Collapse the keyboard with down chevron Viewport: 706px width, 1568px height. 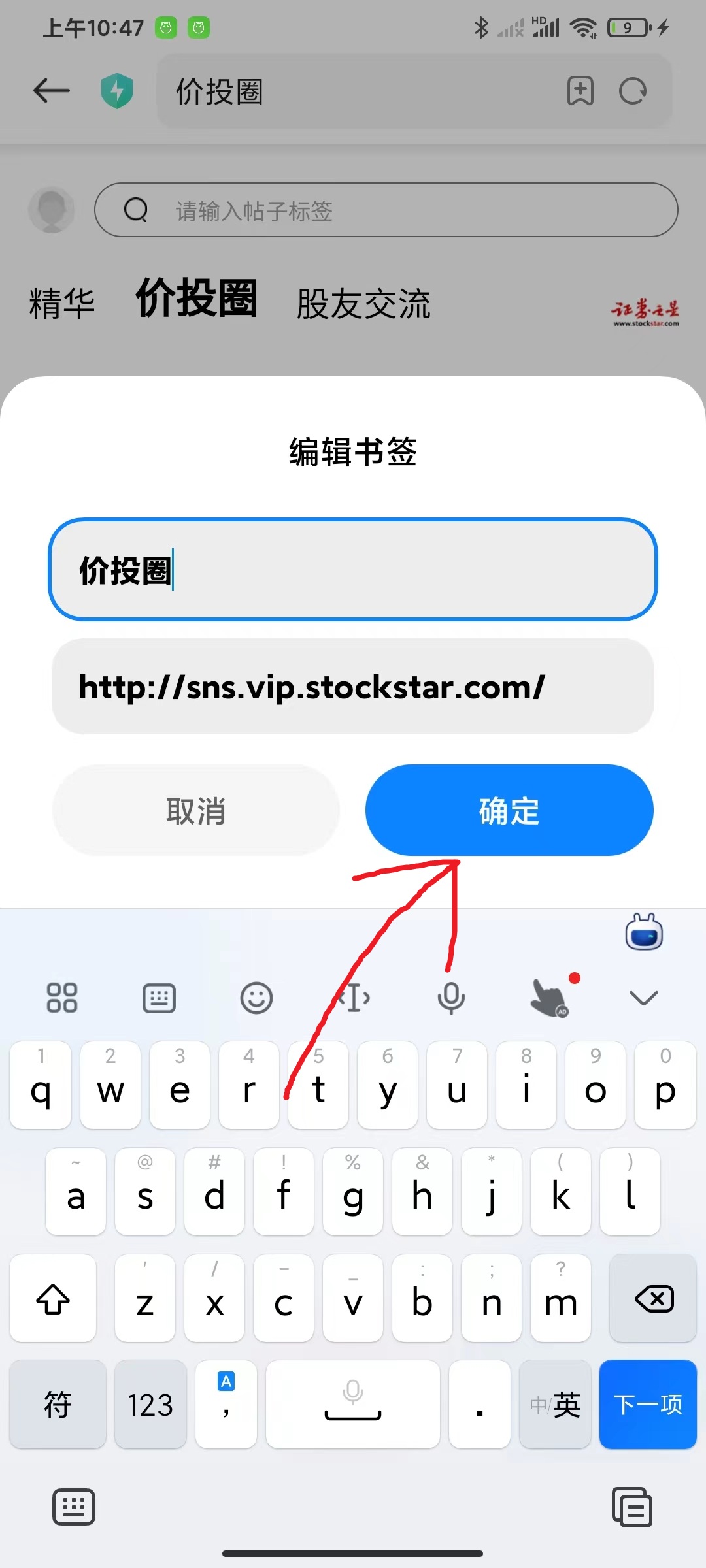click(643, 998)
